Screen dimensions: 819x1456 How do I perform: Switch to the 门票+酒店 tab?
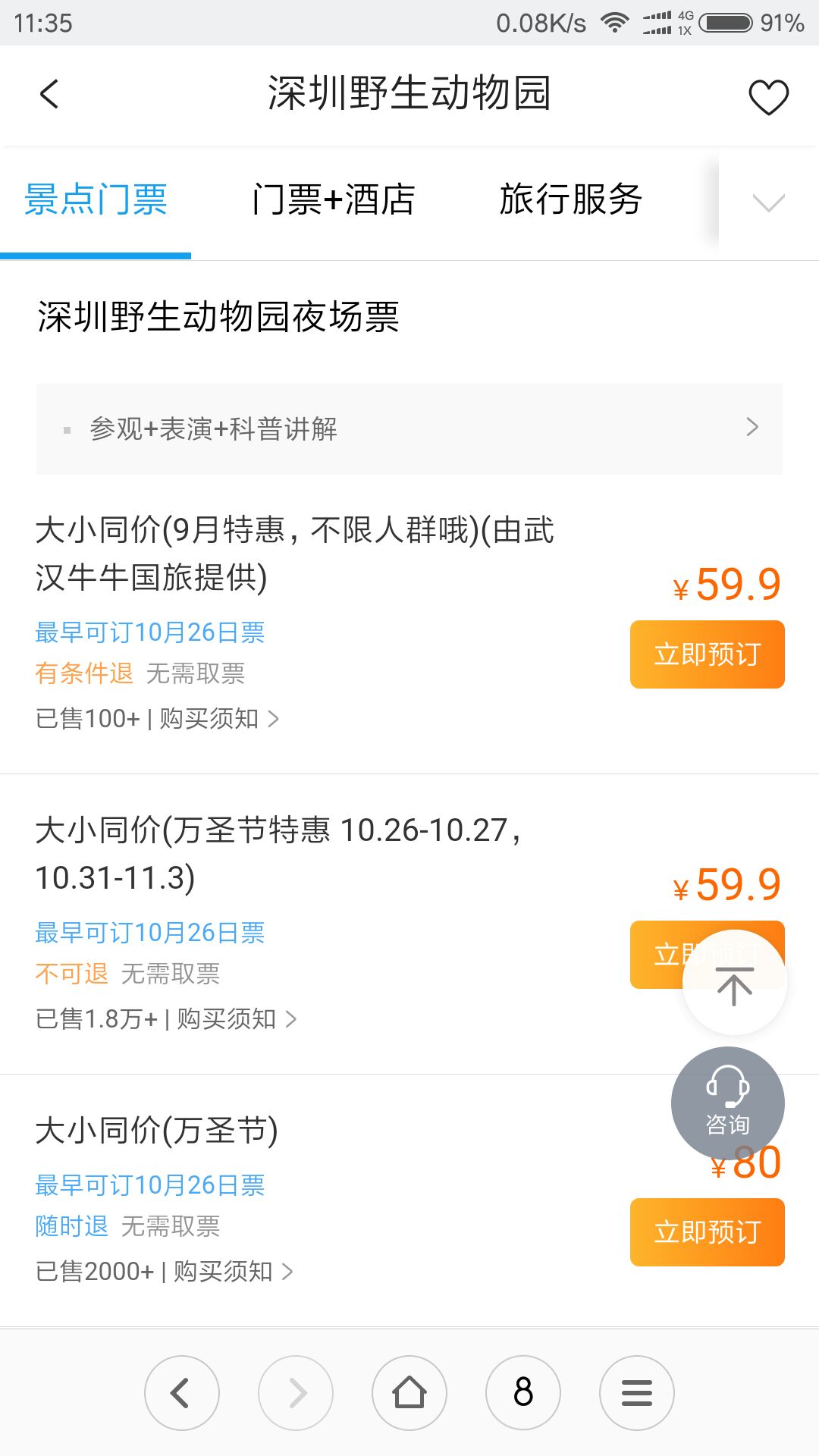tap(334, 200)
